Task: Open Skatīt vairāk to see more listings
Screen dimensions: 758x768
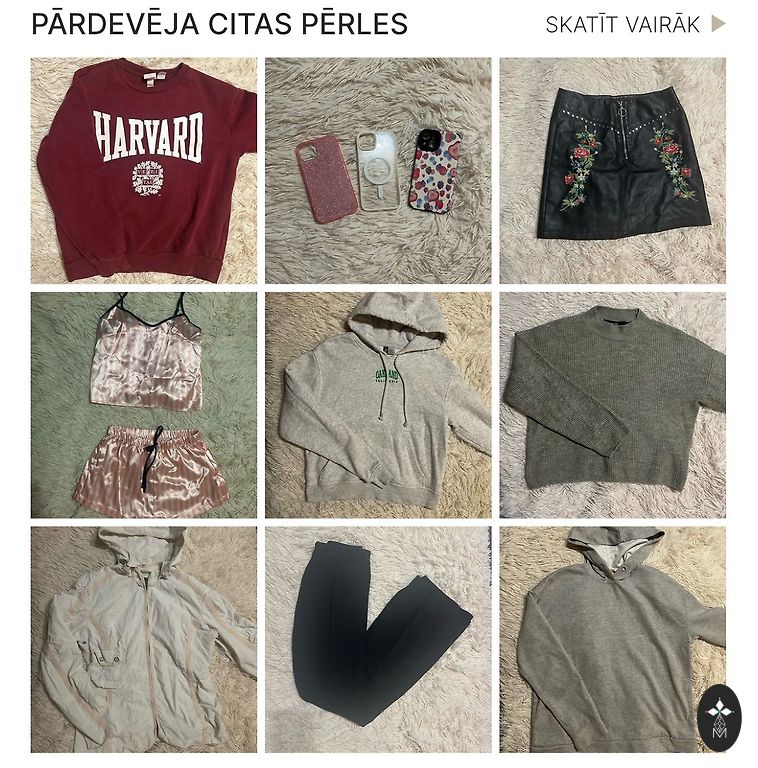Action: [634, 25]
